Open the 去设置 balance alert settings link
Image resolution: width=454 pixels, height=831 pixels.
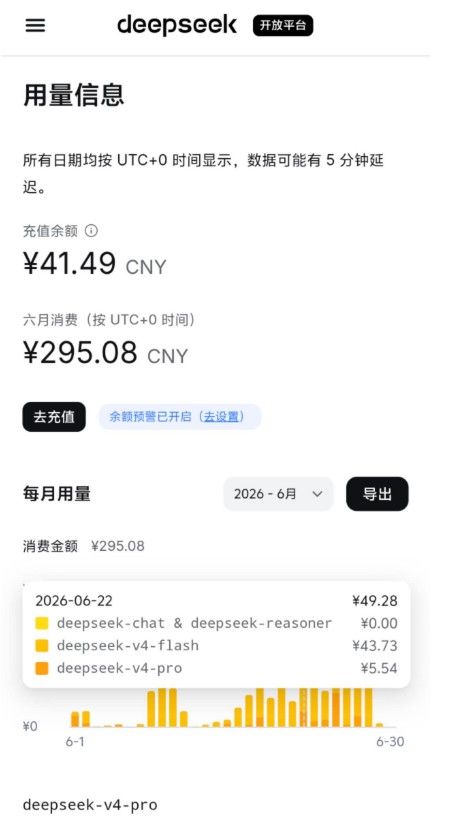(221, 417)
